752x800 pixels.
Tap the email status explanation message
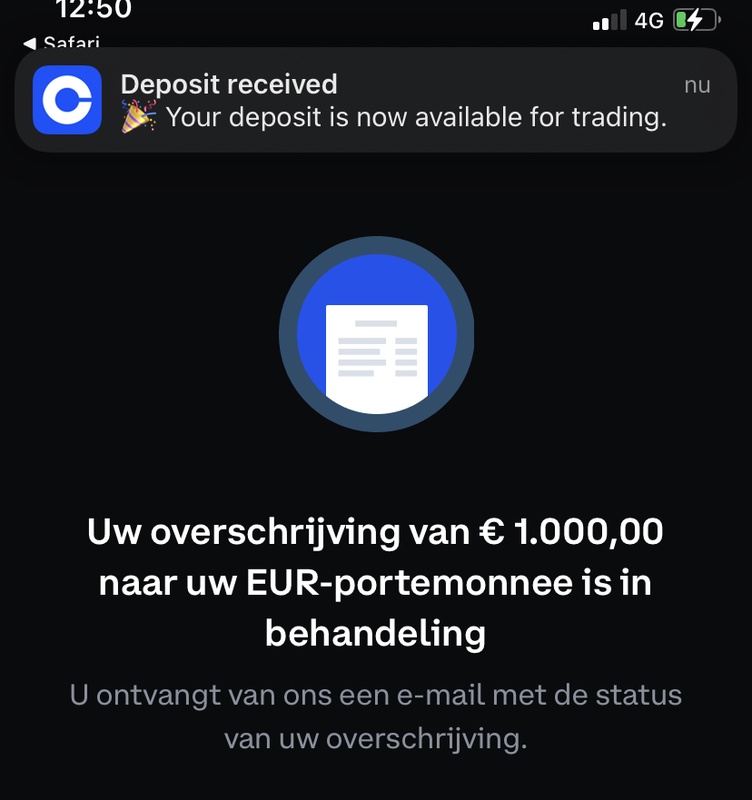tap(376, 713)
